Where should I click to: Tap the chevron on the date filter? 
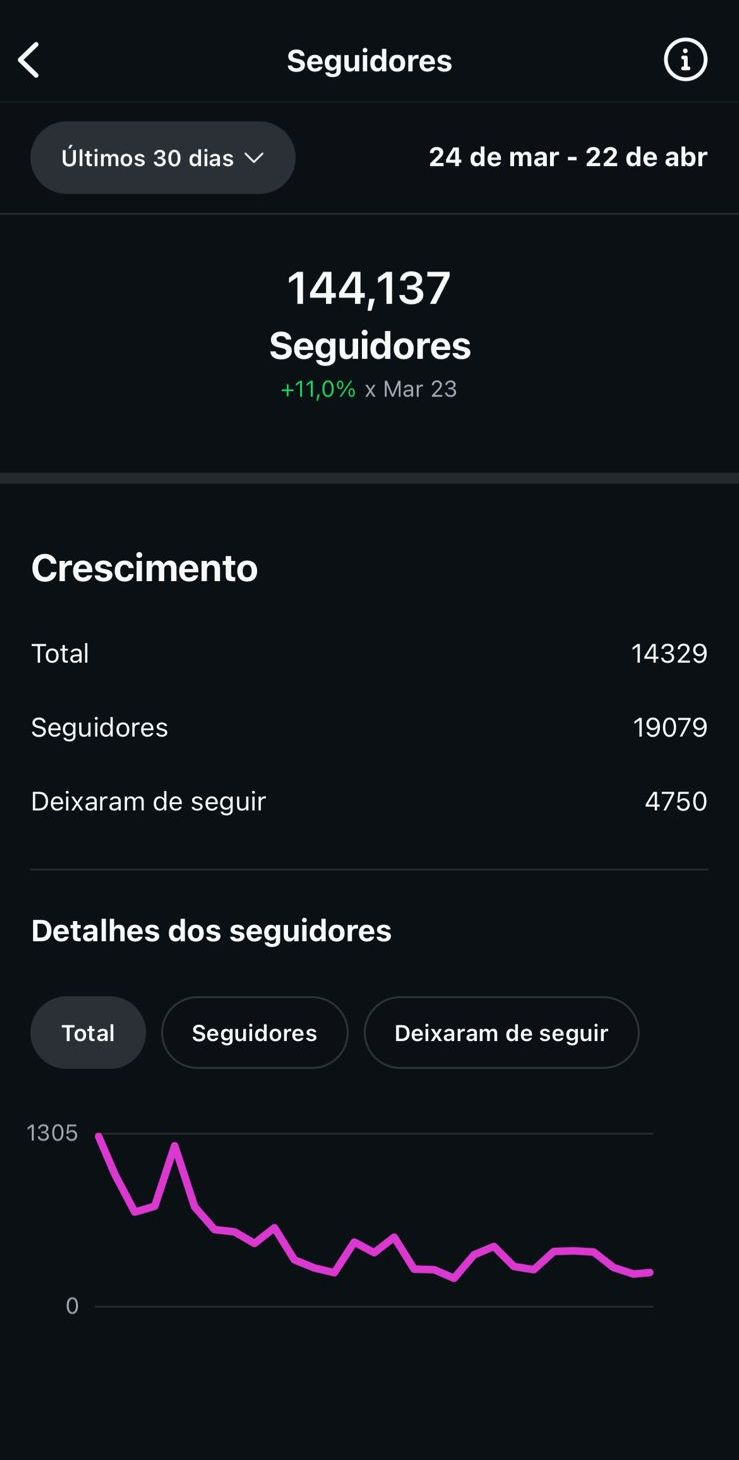[255, 157]
